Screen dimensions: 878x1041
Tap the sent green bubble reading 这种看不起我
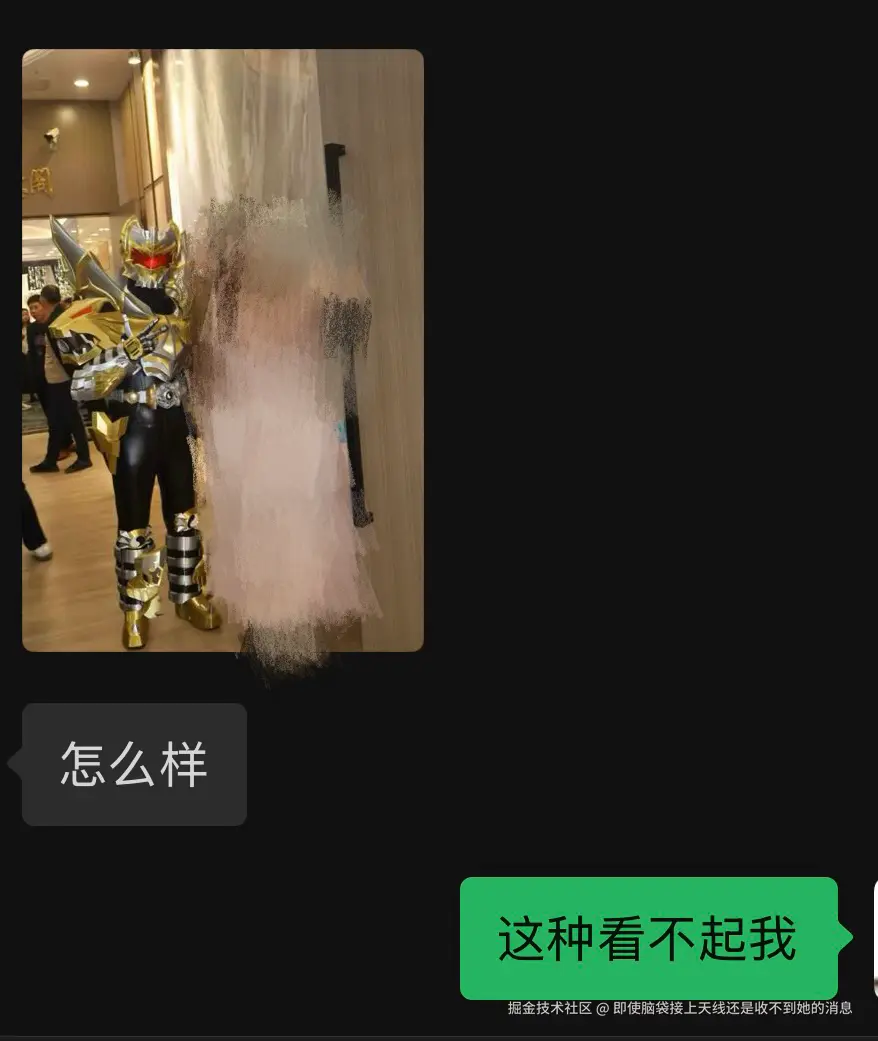click(x=648, y=940)
